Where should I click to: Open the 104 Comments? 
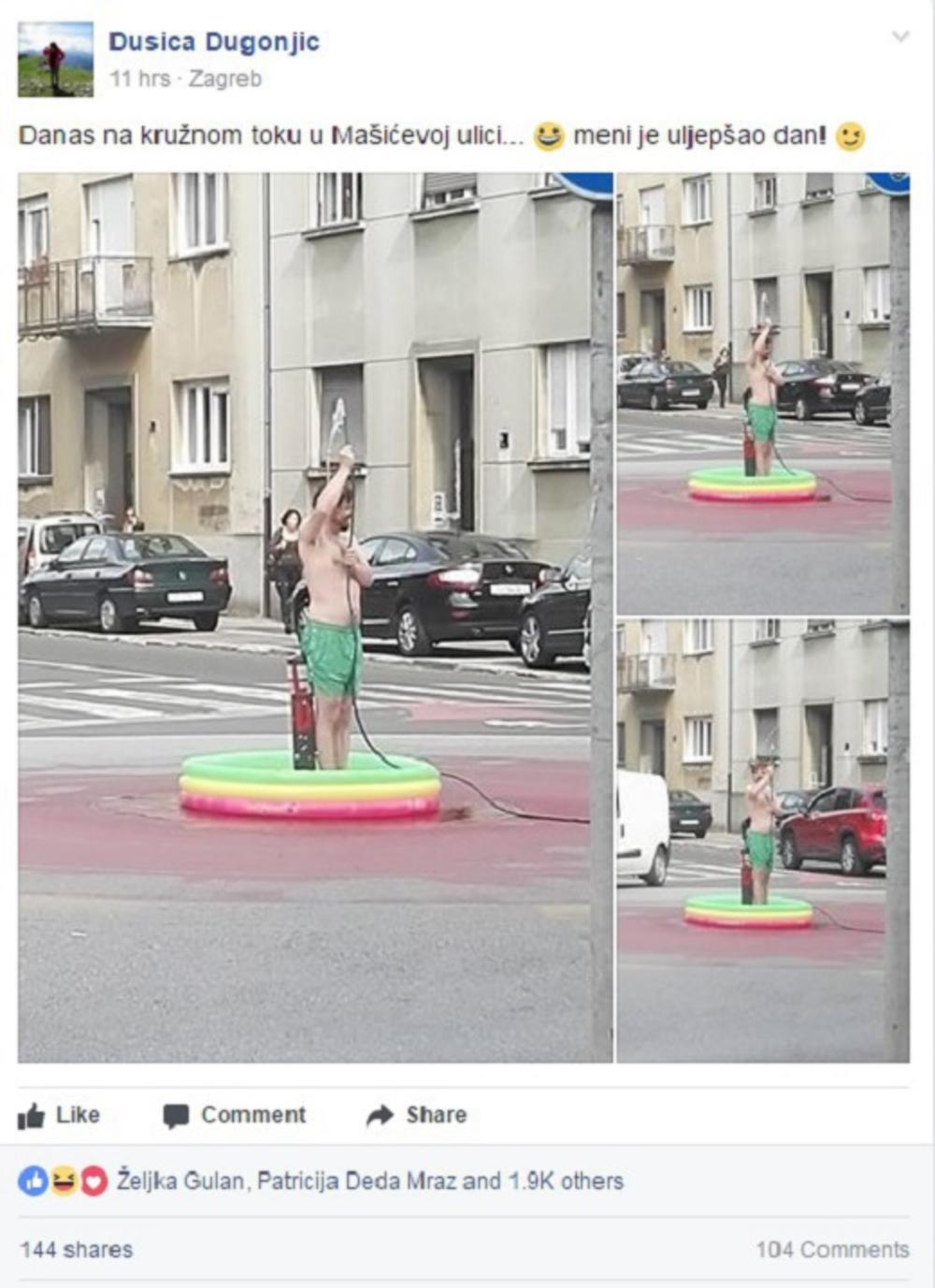pos(832,1250)
